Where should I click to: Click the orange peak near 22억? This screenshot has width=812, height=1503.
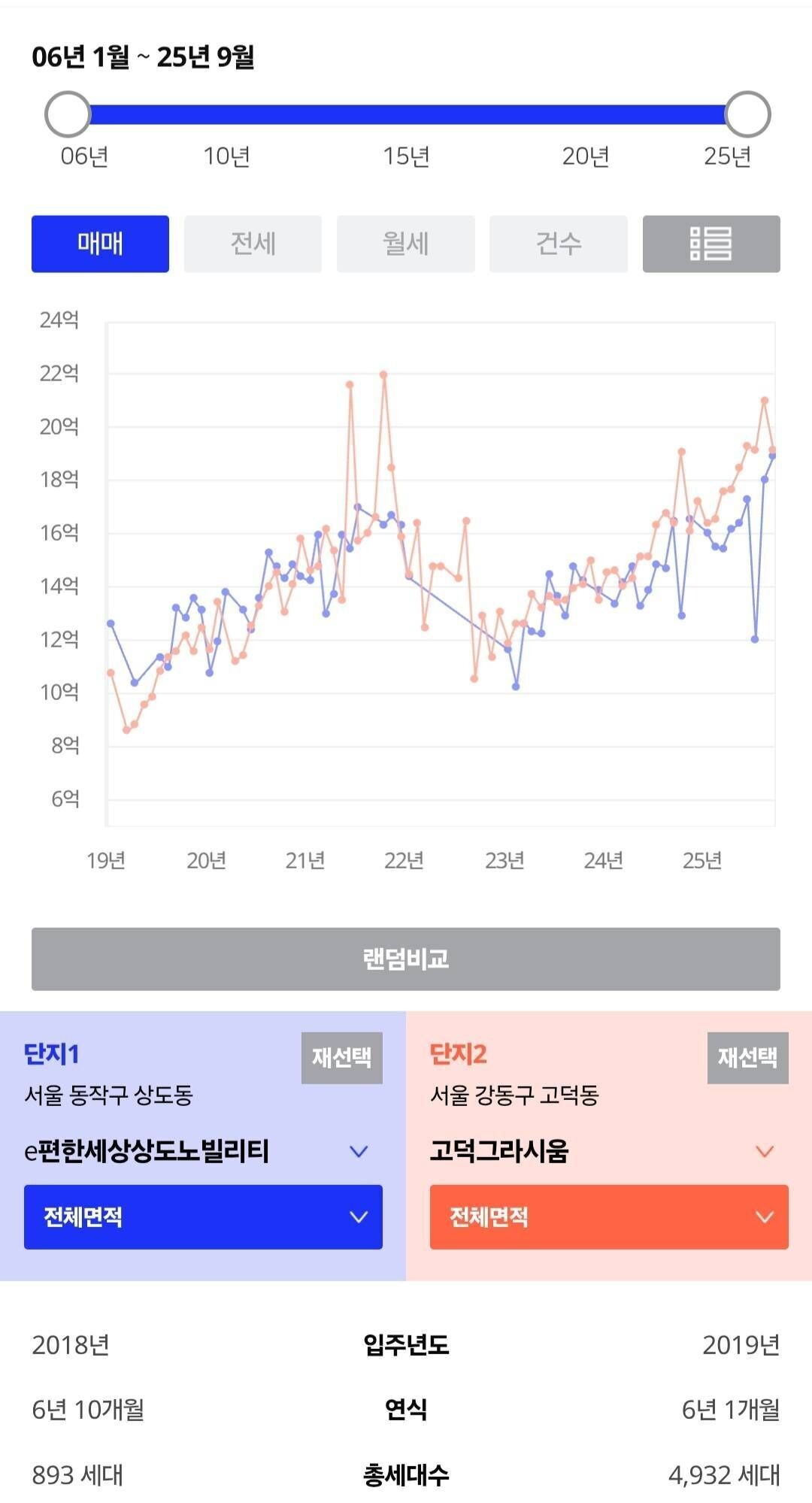point(383,374)
